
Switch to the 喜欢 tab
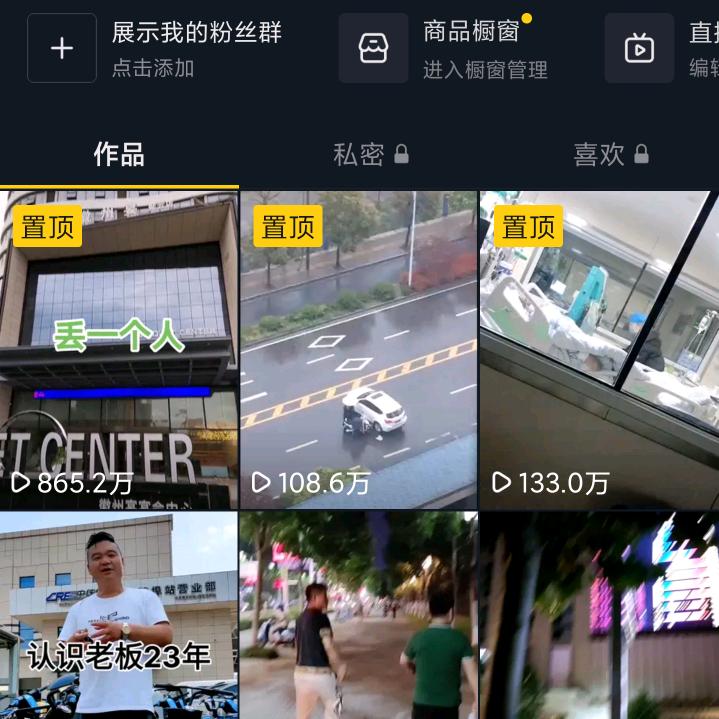610,155
